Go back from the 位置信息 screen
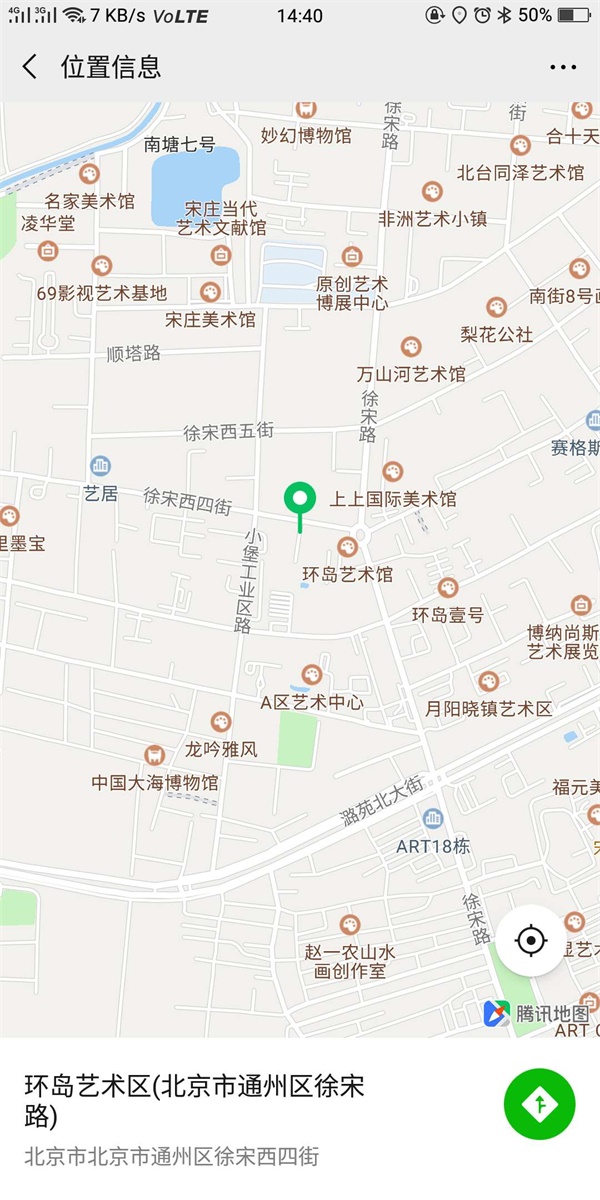The width and height of the screenshot is (600, 1200). pyautogui.click(x=30, y=67)
